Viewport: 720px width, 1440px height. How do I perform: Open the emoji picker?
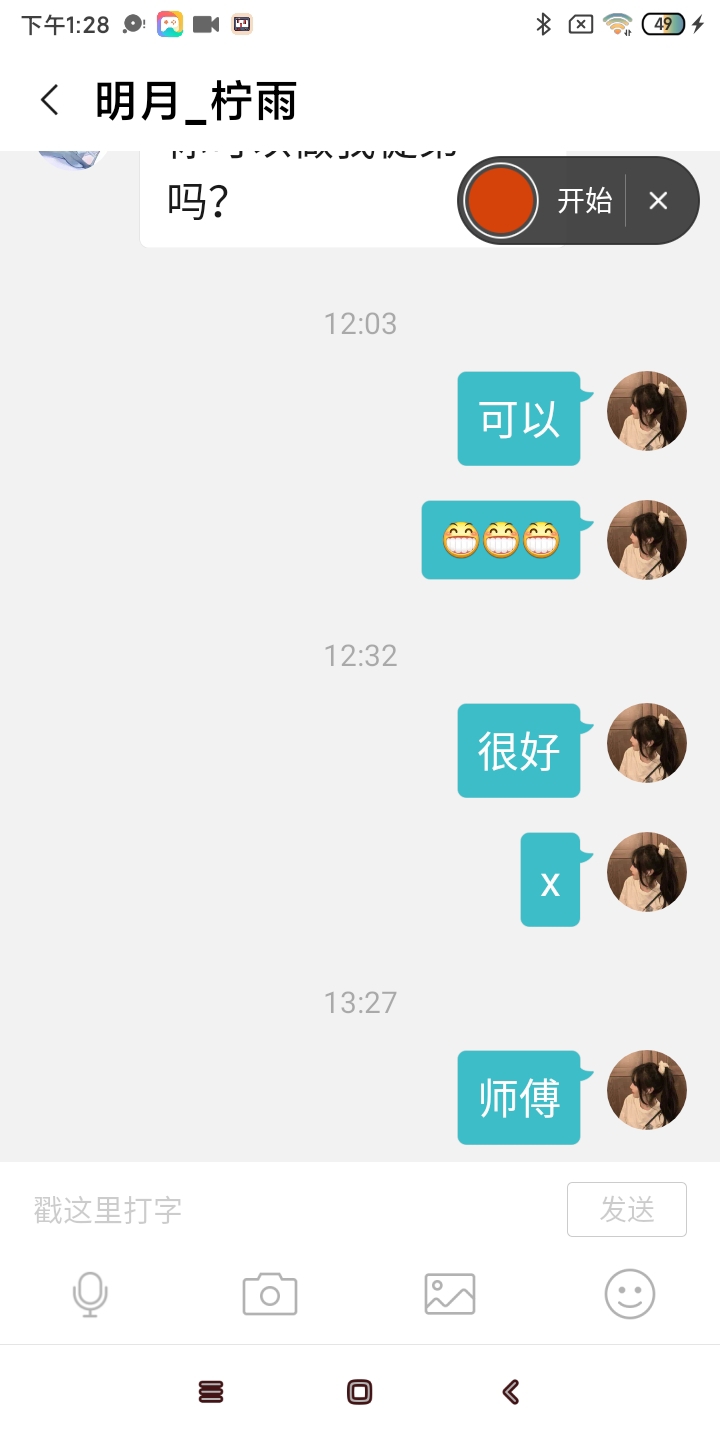(630, 1294)
